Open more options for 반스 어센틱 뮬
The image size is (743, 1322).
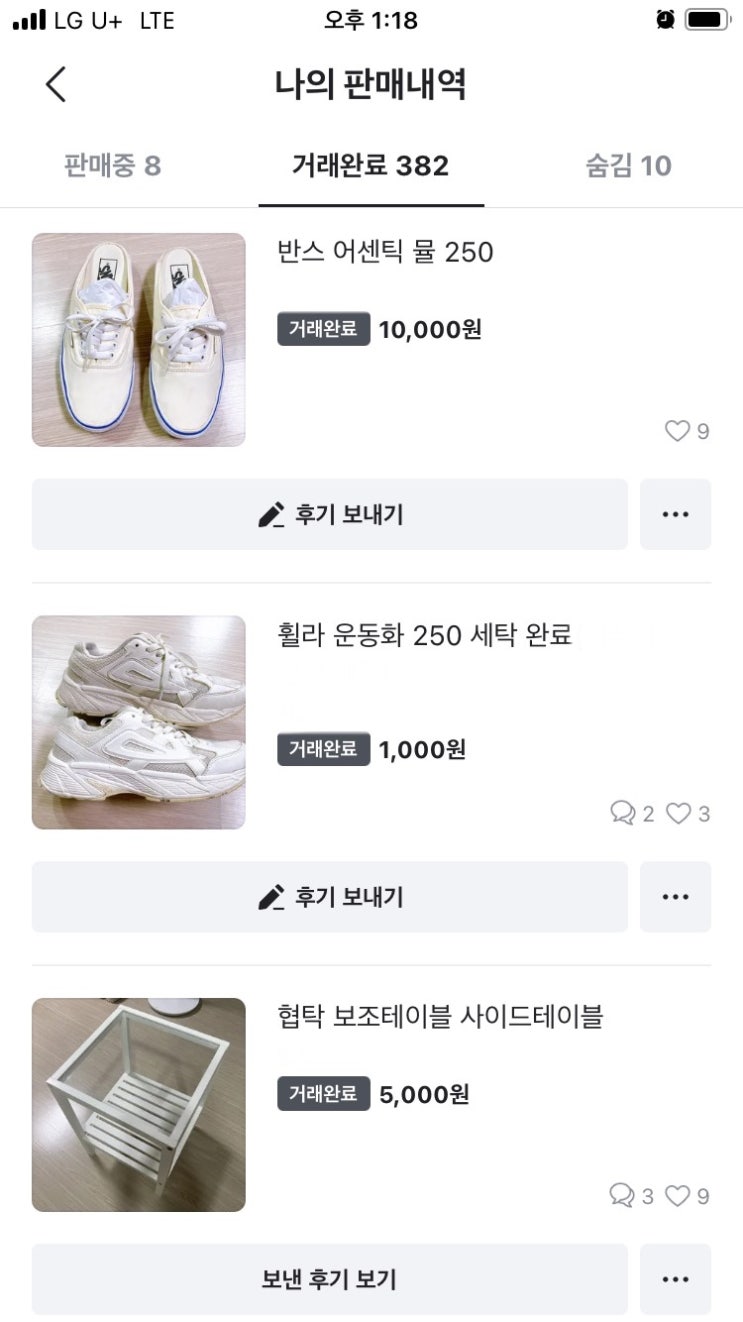click(675, 515)
